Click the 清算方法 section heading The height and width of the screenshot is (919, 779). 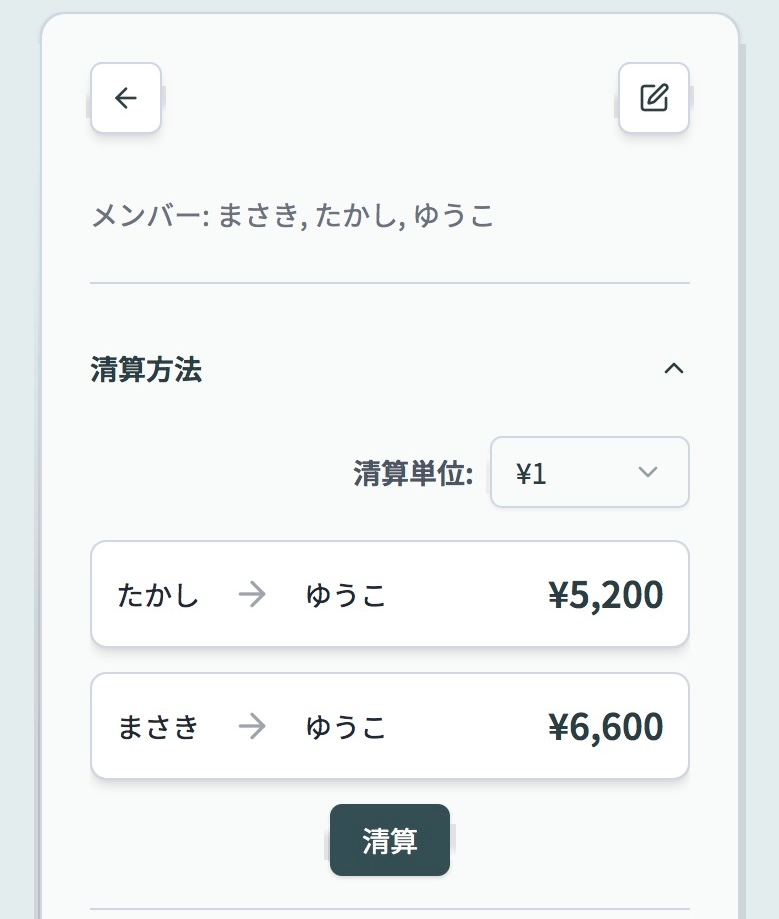[146, 370]
